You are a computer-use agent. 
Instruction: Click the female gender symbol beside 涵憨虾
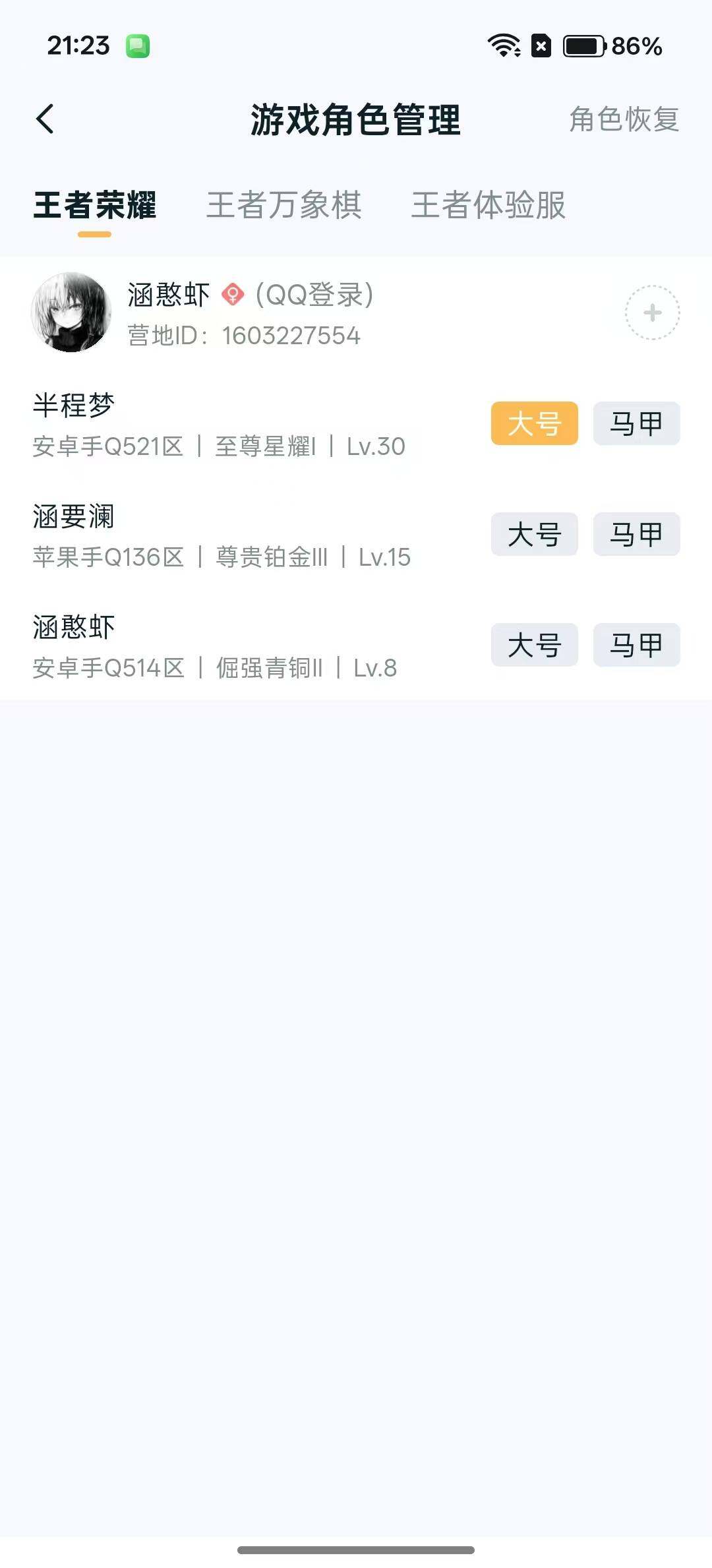[x=233, y=294]
